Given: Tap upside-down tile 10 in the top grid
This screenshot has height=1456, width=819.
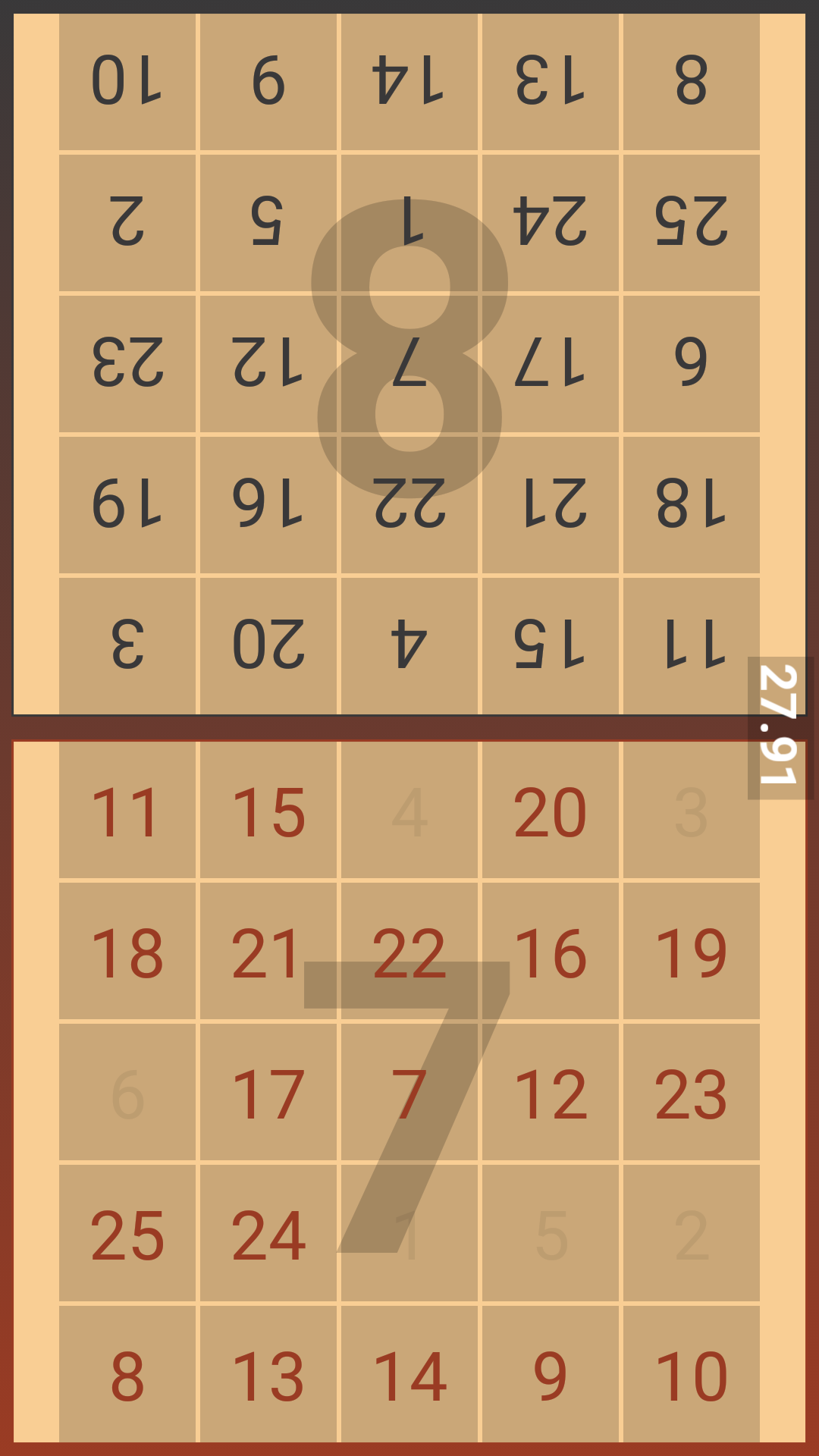Looking at the screenshot, I should click(127, 81).
